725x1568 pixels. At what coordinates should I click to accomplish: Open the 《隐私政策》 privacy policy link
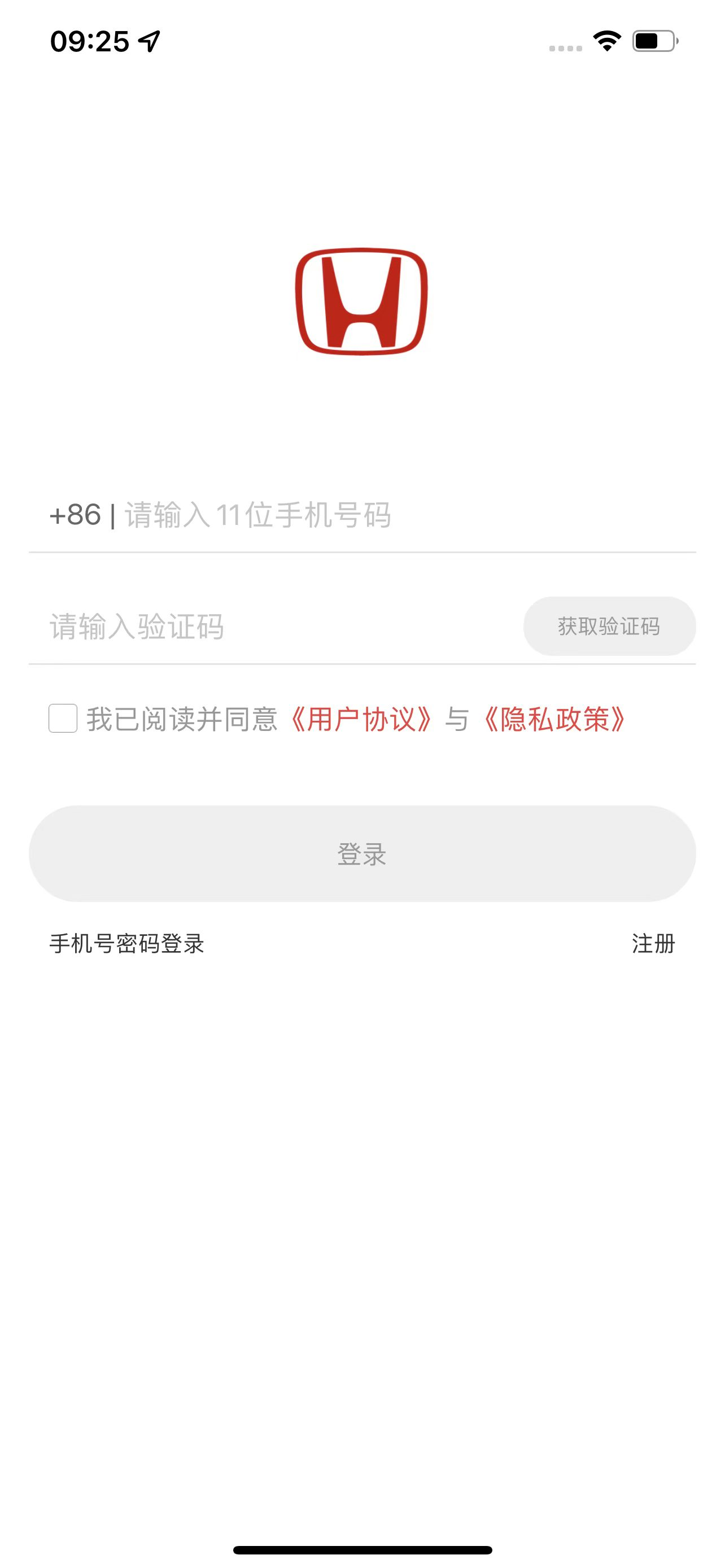[554, 719]
